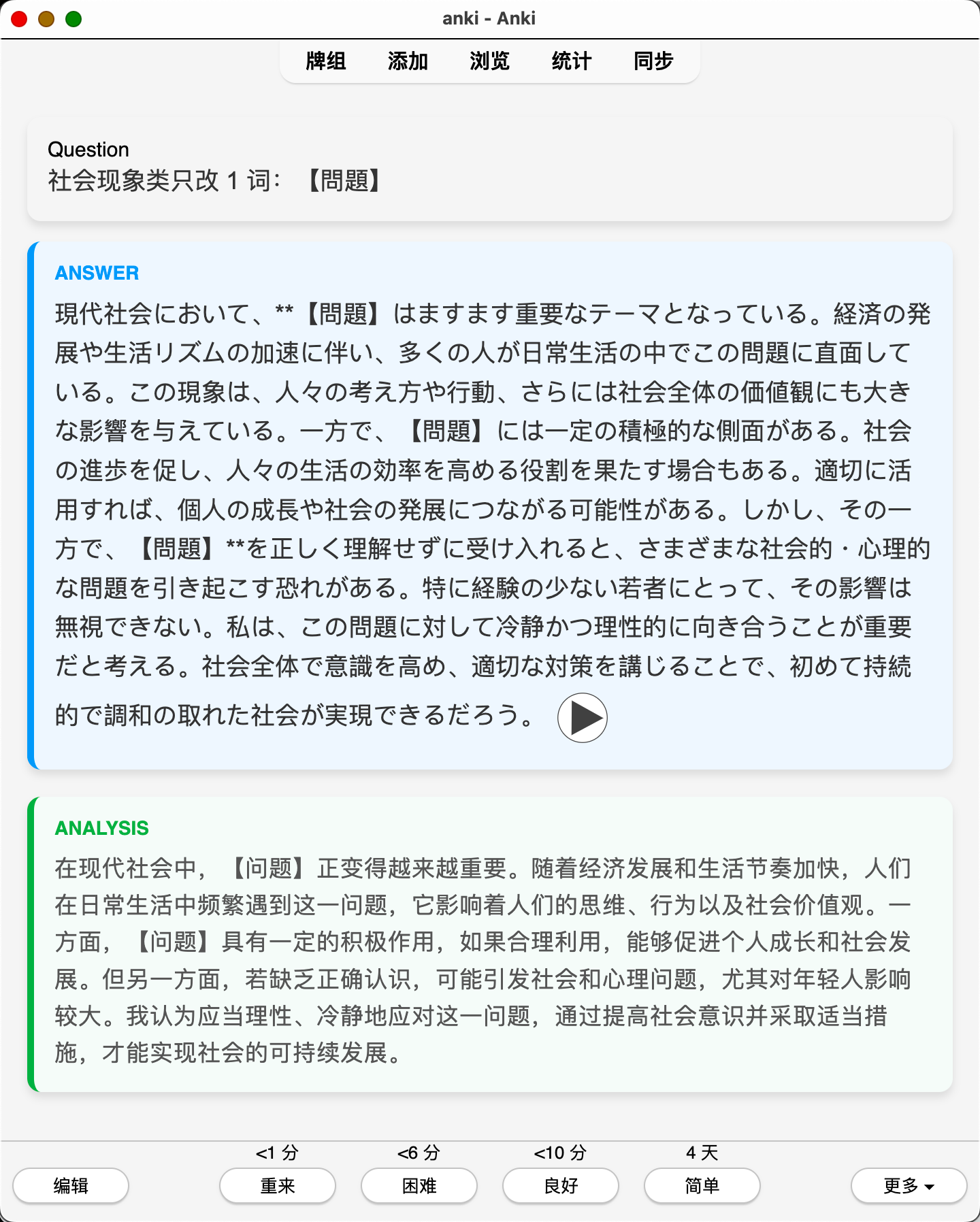Screen dimensions: 980x1222
Task: Click 添加 to add a card
Action: (x=408, y=61)
